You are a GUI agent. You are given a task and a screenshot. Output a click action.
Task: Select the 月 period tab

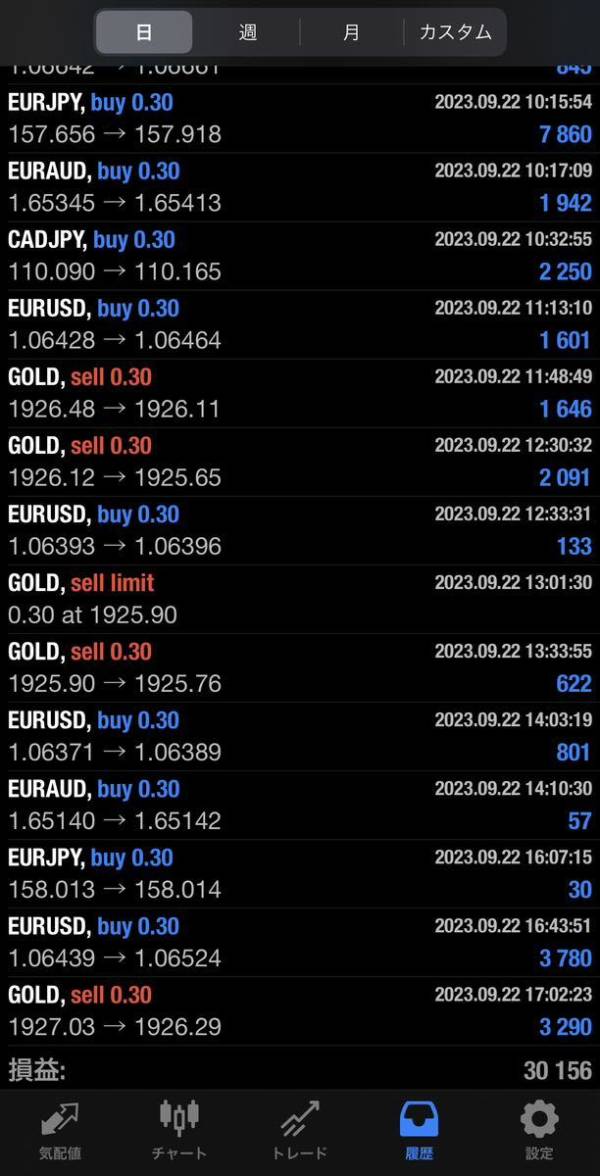point(351,32)
